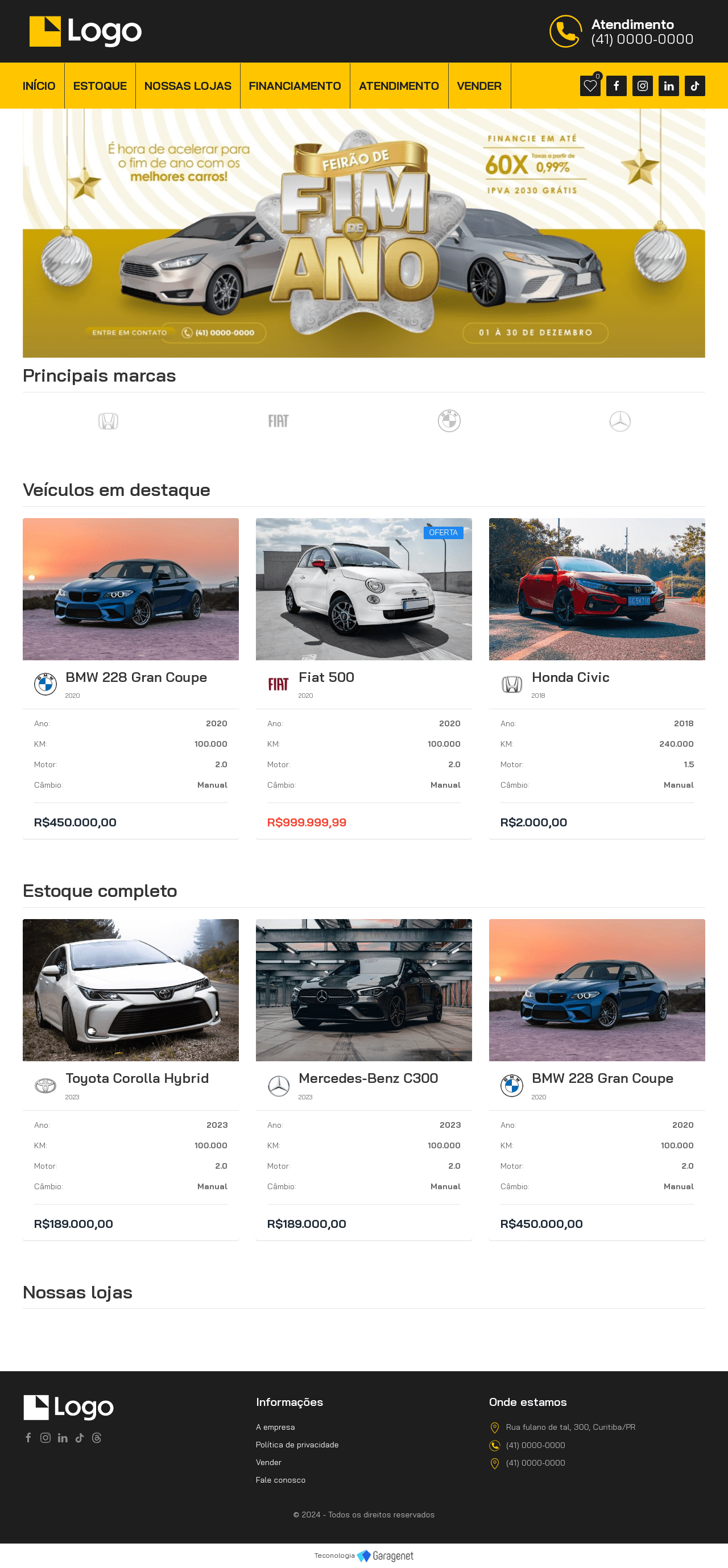Go to the VENDER menu item
Image resolution: width=728 pixels, height=1568 pixels.
click(x=479, y=86)
